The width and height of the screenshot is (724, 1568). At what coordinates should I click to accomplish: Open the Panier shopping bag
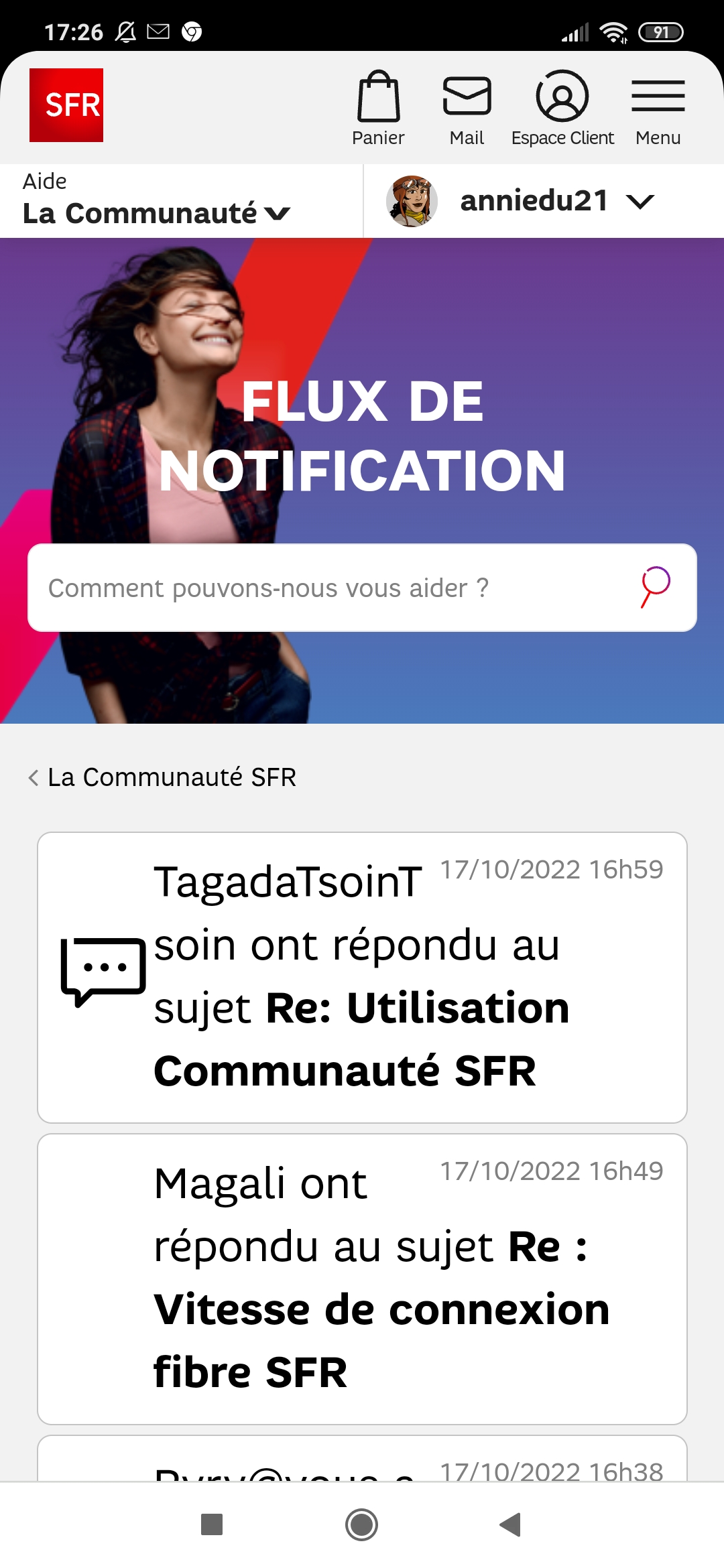379,107
